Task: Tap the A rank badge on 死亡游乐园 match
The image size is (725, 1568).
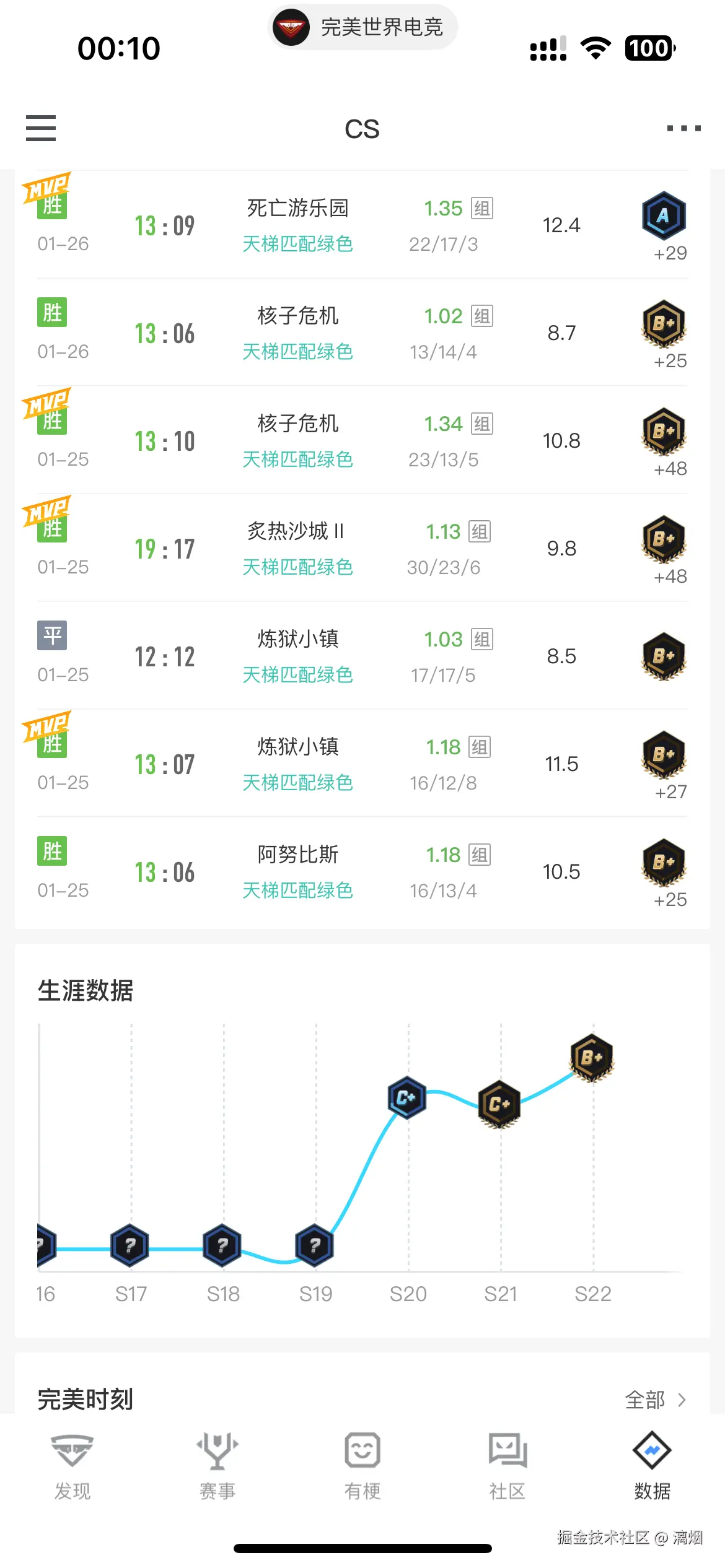Action: [x=662, y=217]
